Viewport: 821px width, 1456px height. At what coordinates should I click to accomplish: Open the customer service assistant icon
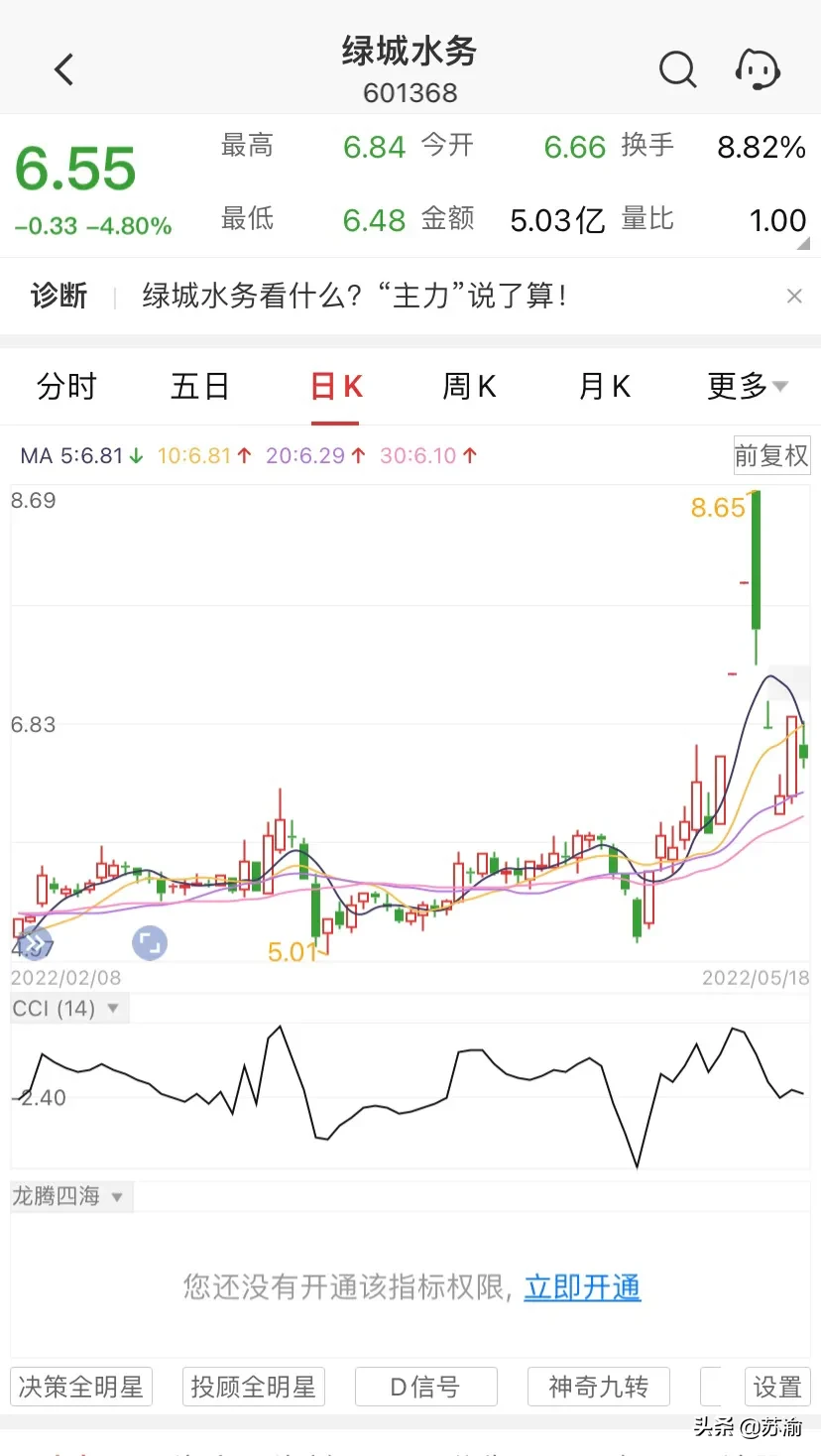pyautogui.click(x=758, y=69)
